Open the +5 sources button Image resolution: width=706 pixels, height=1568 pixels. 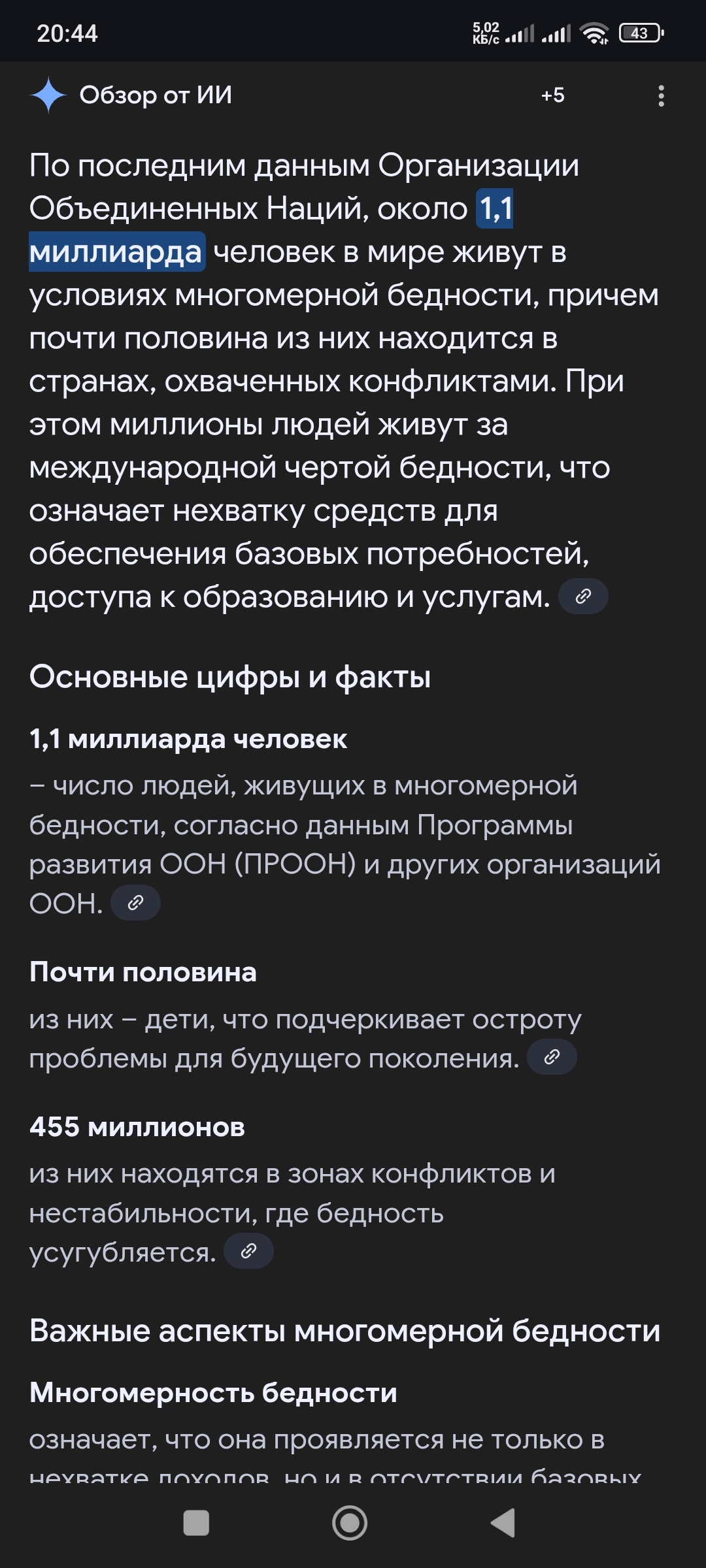coord(552,95)
